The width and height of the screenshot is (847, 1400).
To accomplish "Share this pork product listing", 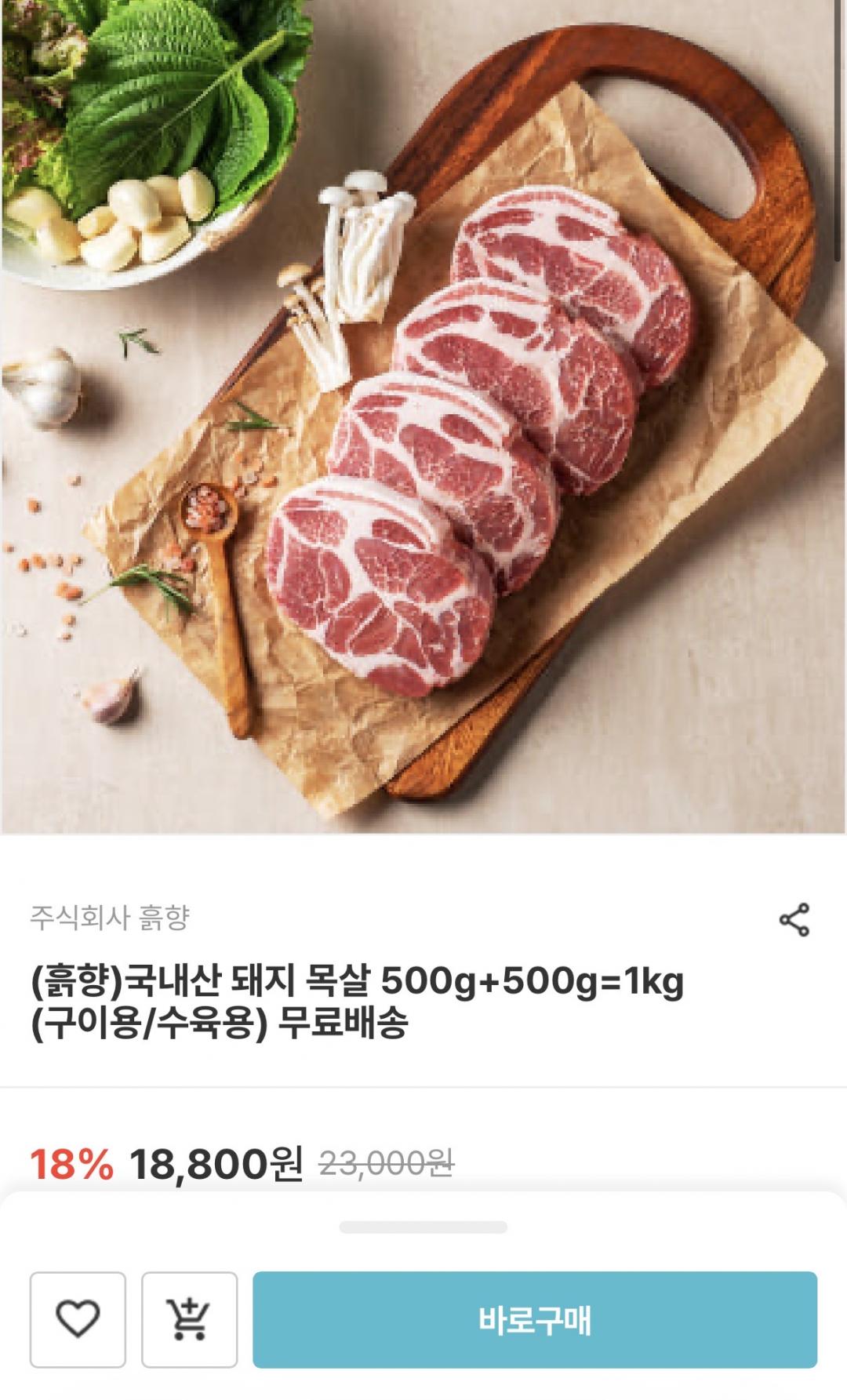I will (794, 919).
